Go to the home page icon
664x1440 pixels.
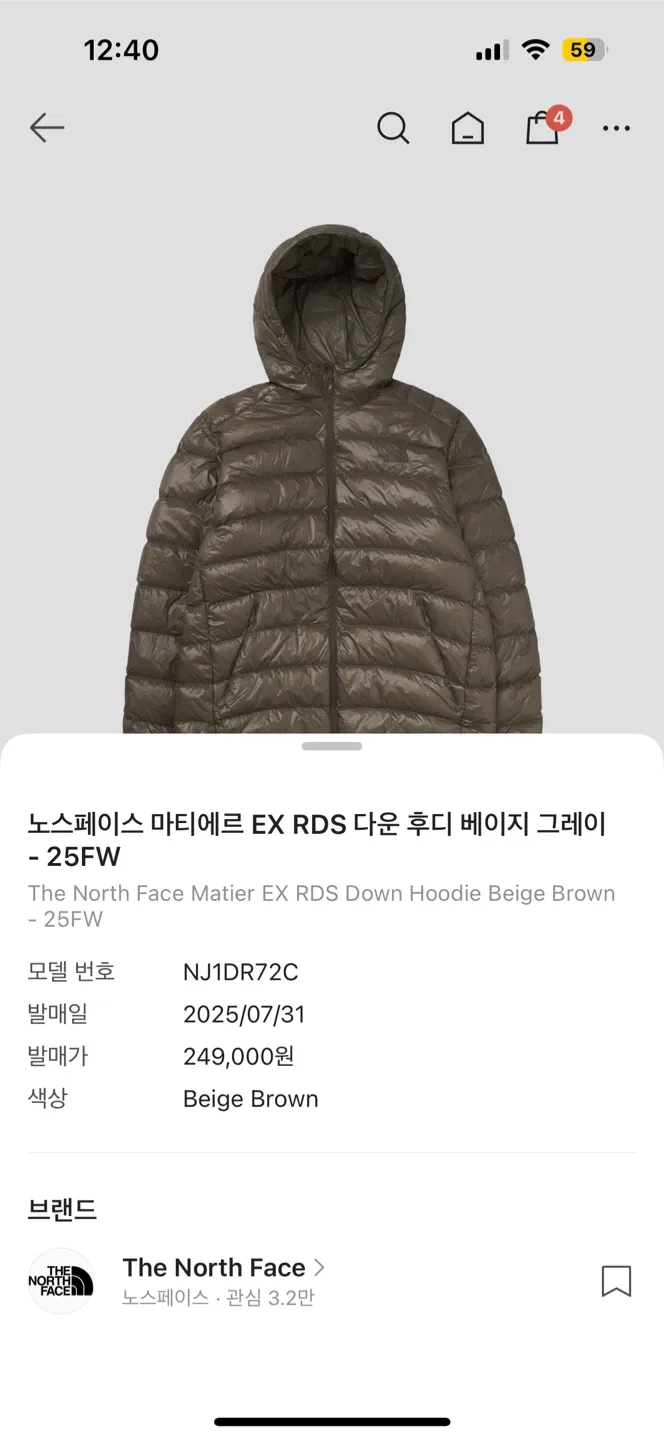[467, 128]
